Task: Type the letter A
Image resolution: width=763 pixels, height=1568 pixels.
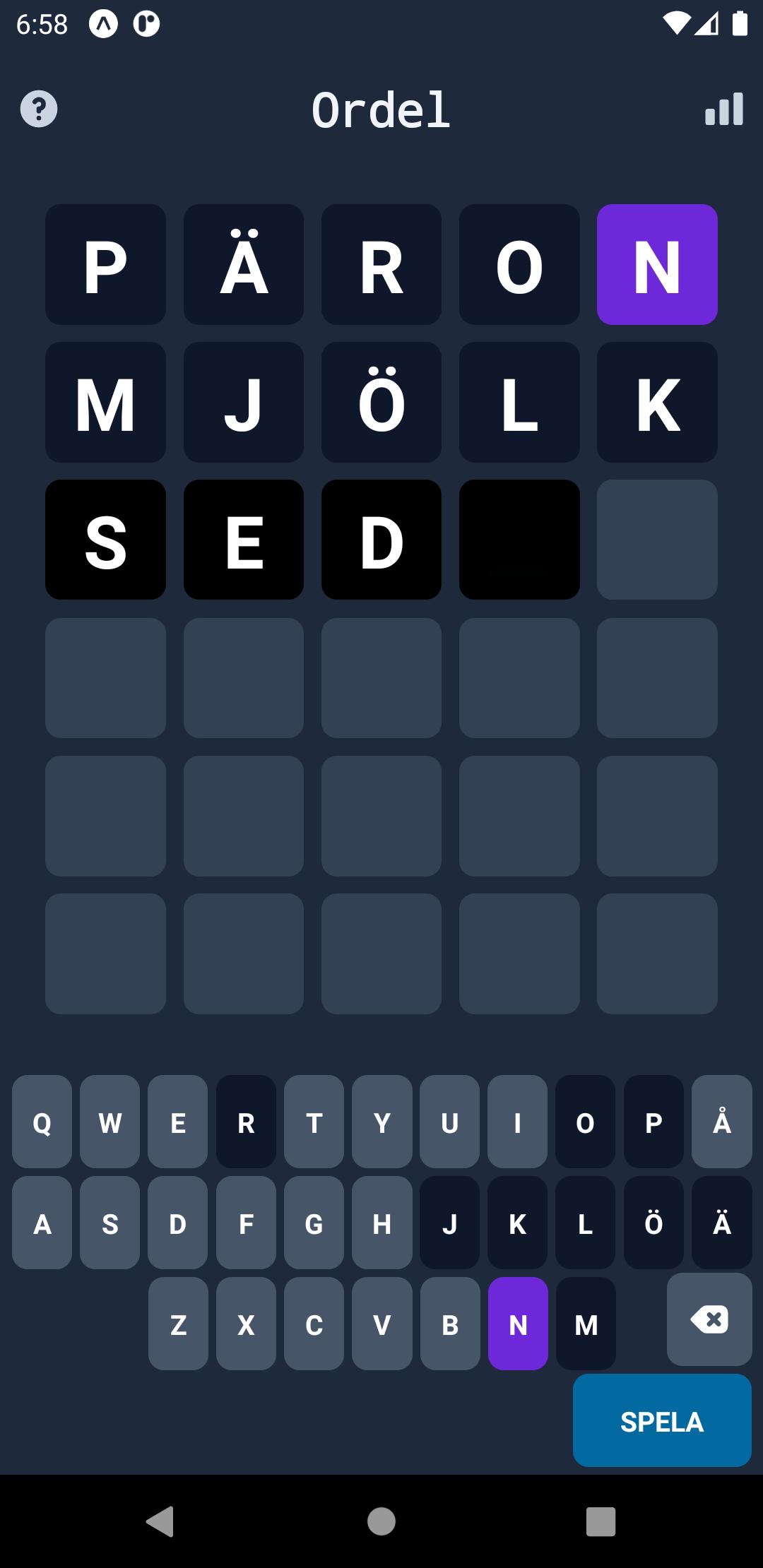Action: pos(42,1223)
